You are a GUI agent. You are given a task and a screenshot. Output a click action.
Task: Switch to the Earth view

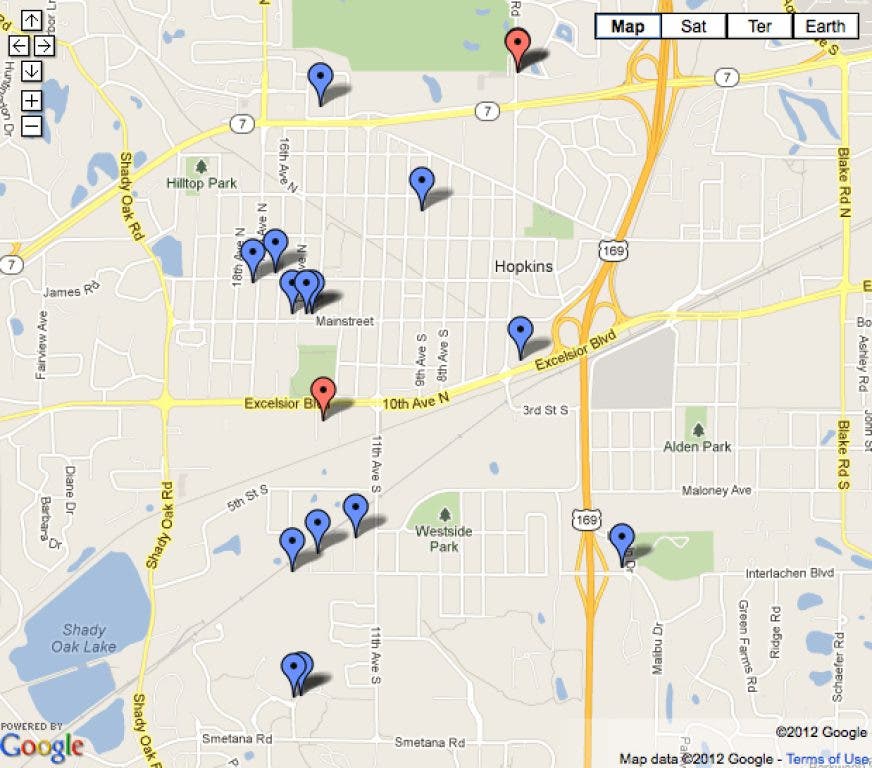[x=825, y=27]
